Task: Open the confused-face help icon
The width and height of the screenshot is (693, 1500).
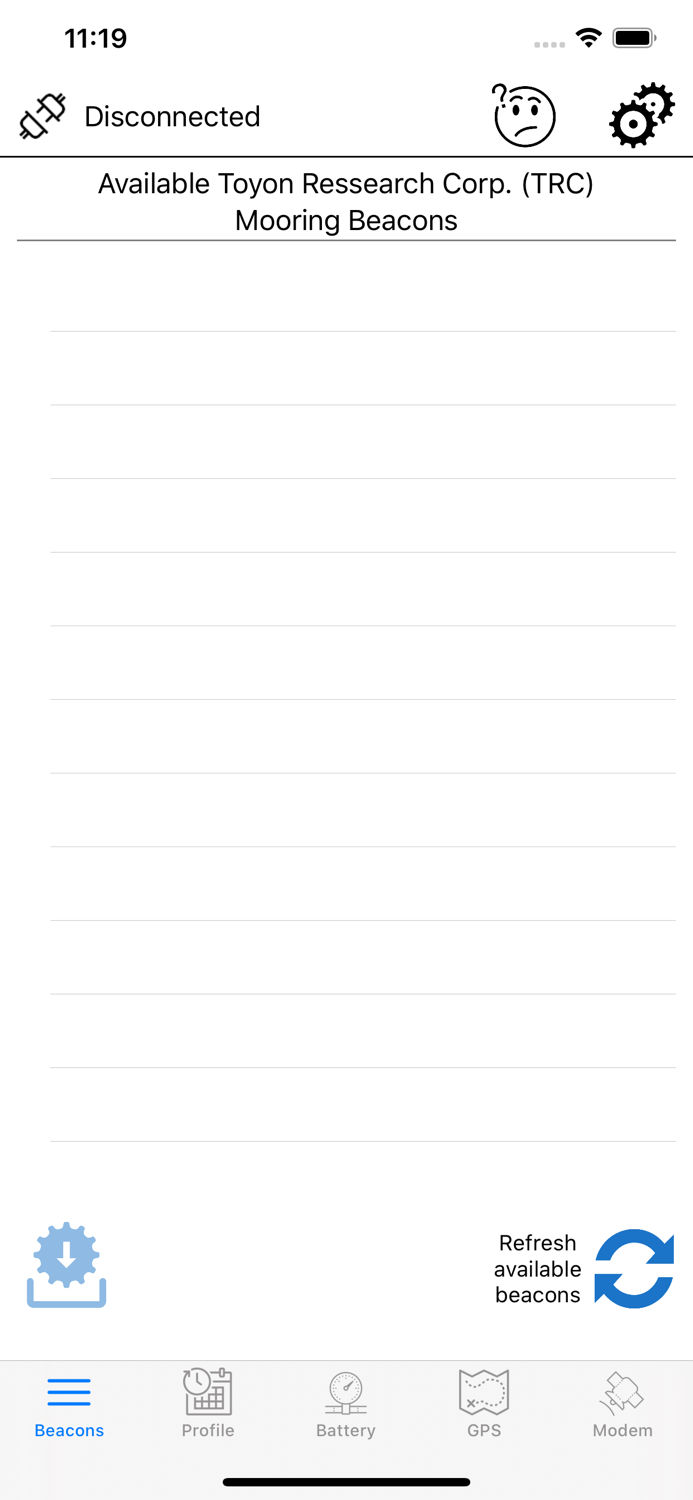Action: click(x=524, y=115)
